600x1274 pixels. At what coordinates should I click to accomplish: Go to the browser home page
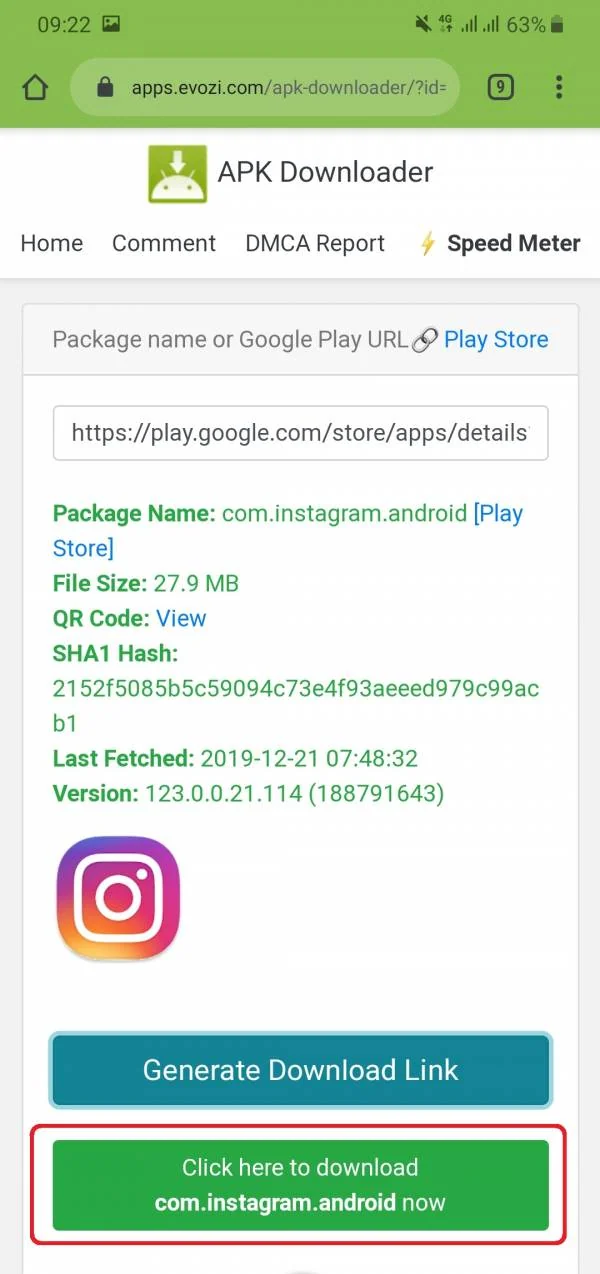(x=35, y=87)
